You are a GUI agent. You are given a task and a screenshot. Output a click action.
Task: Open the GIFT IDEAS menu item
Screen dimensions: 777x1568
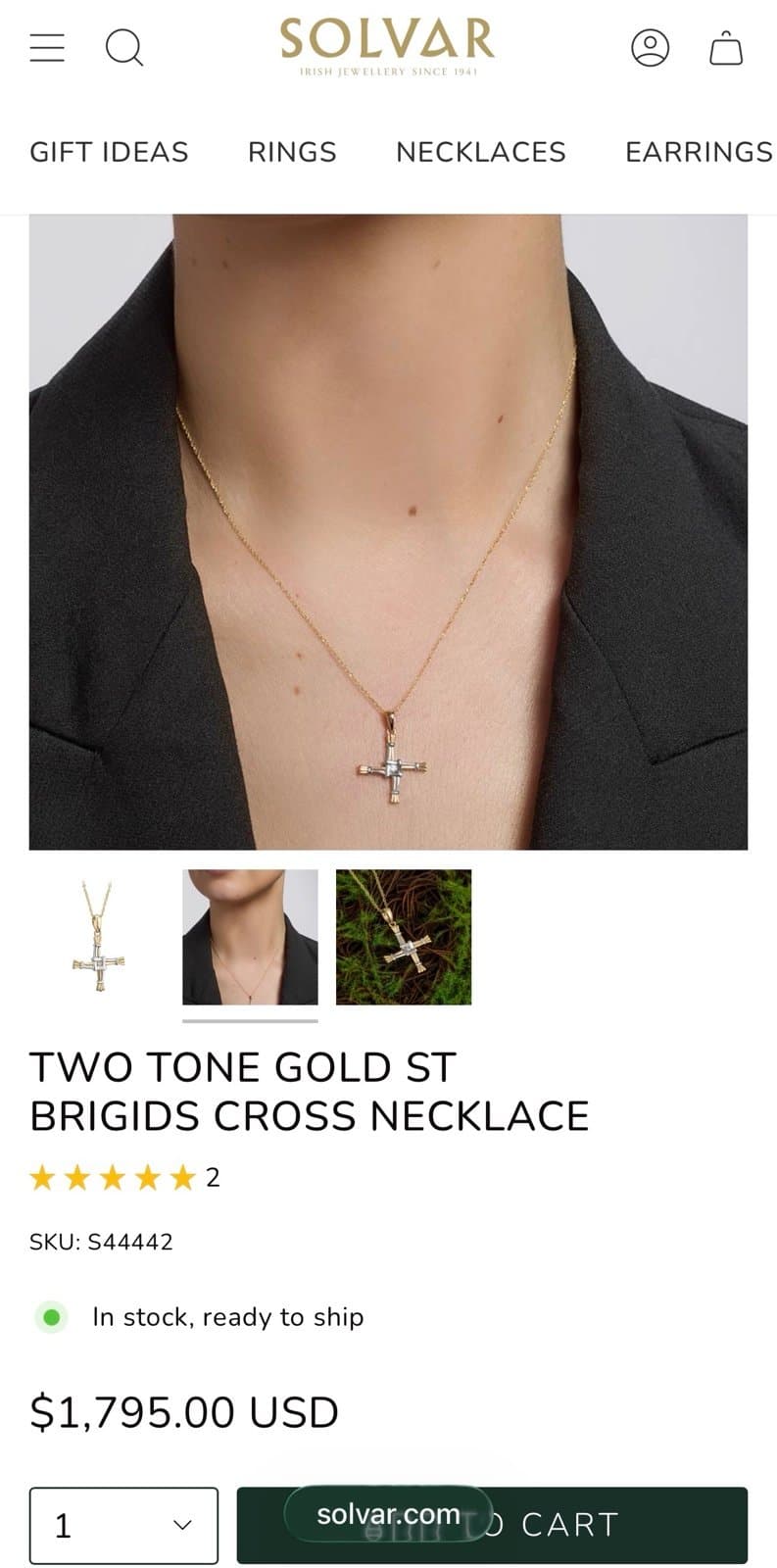pyautogui.click(x=109, y=152)
